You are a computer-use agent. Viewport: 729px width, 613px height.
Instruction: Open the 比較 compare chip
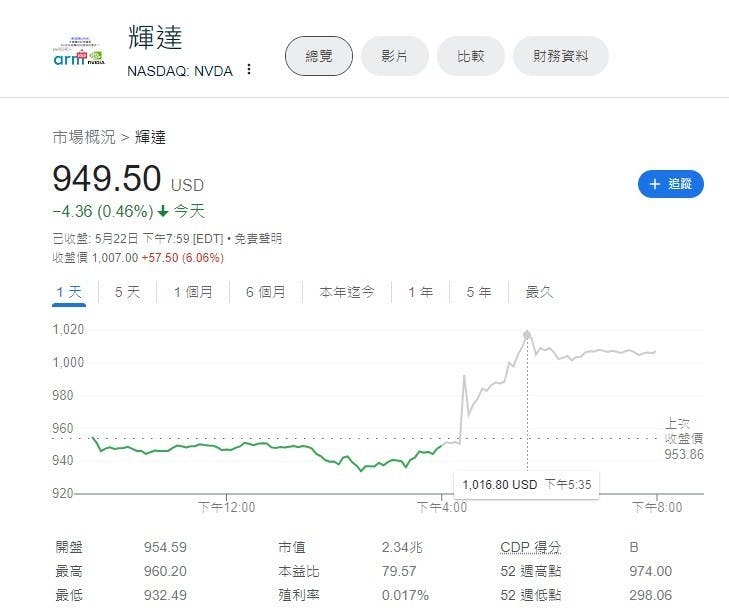tap(469, 56)
